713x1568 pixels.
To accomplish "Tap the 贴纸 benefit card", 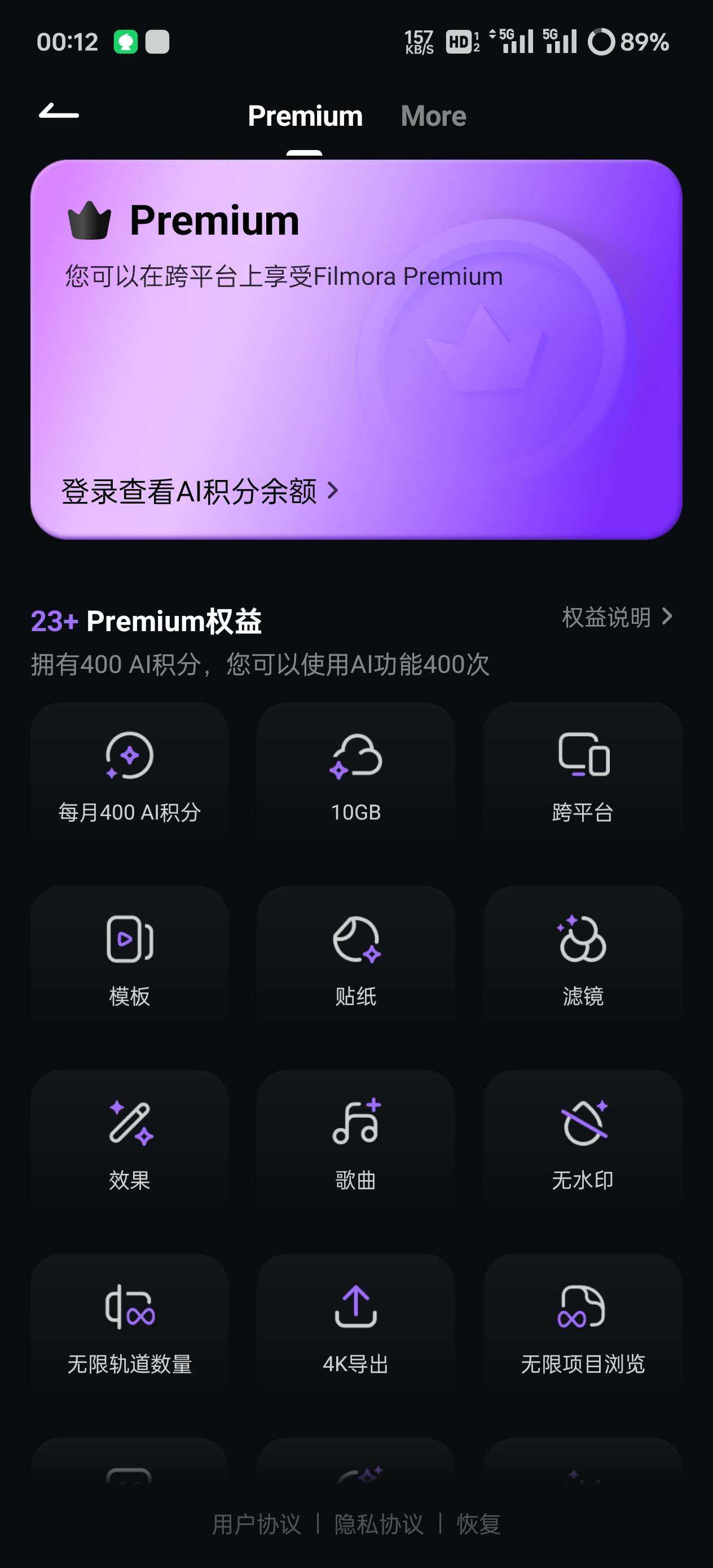I will tap(355, 960).
